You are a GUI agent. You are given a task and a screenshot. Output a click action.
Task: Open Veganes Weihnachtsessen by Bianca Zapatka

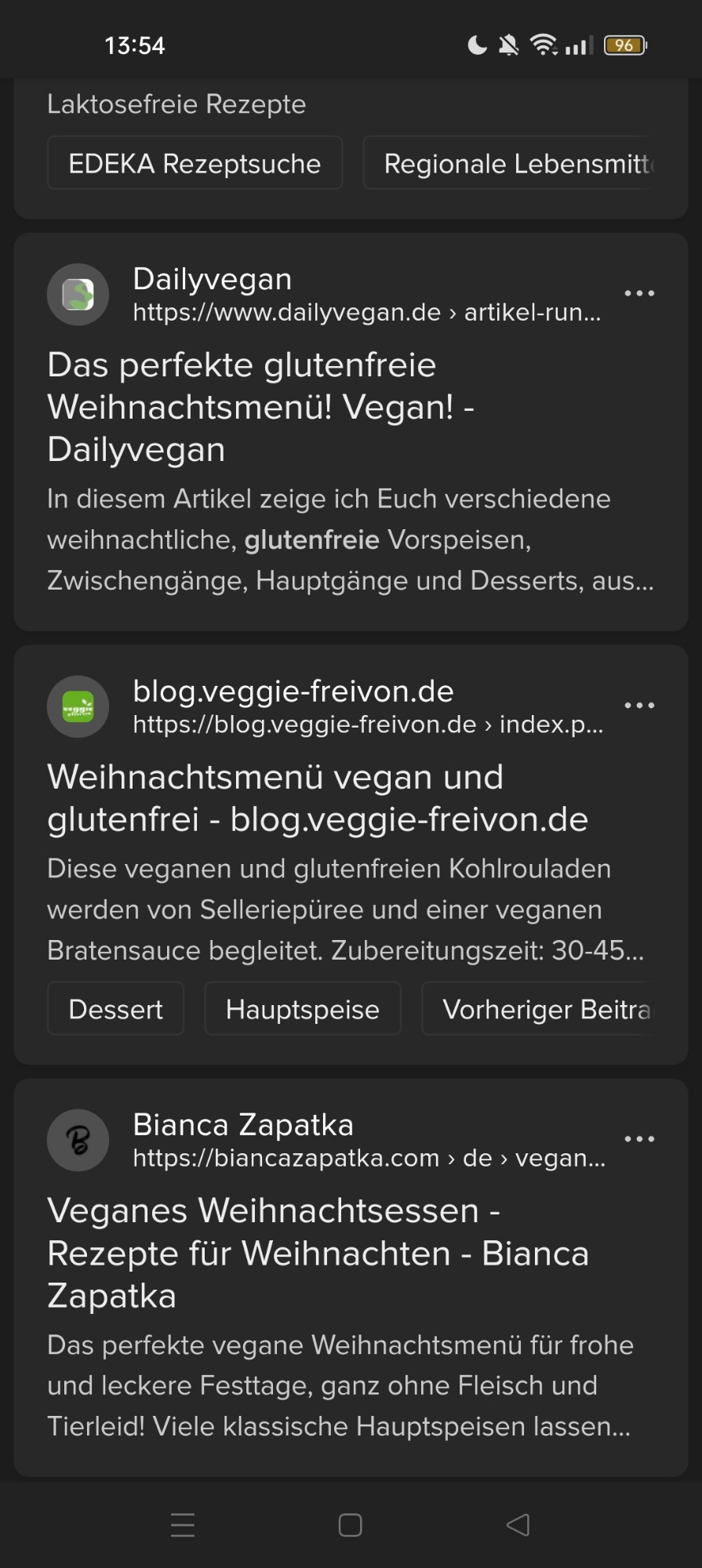click(x=317, y=1252)
